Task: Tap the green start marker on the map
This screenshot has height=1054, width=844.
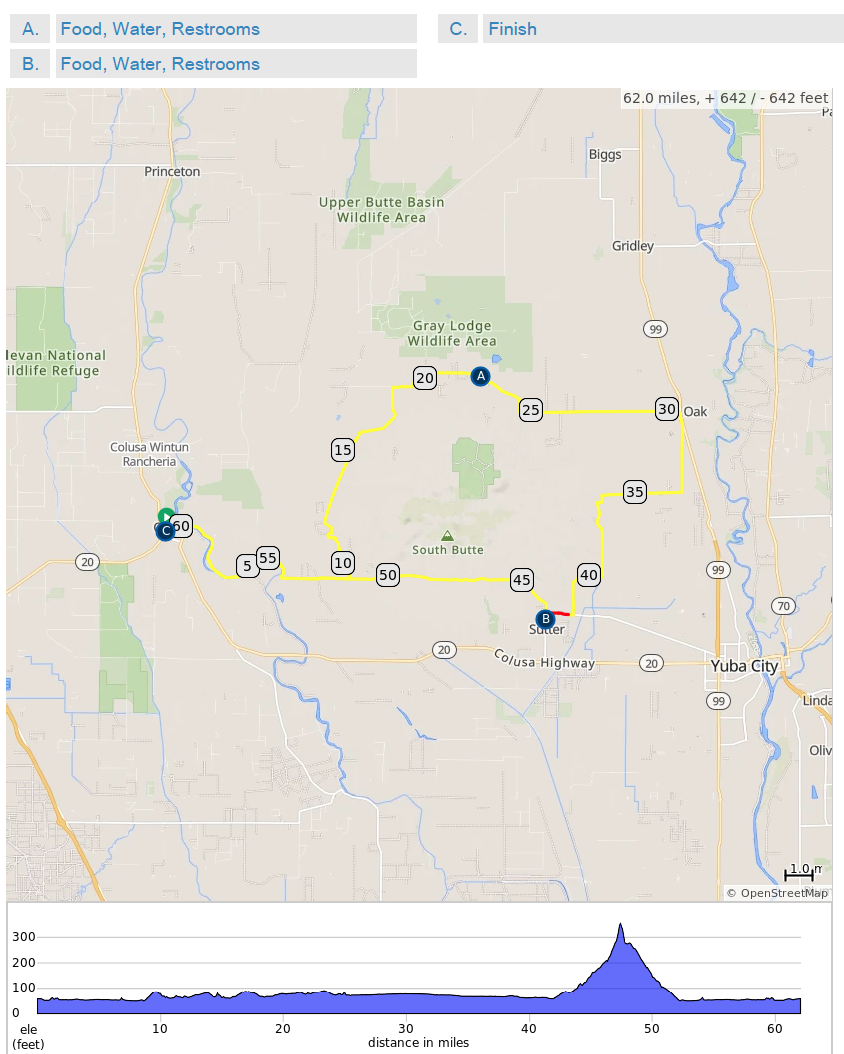Action: click(166, 516)
